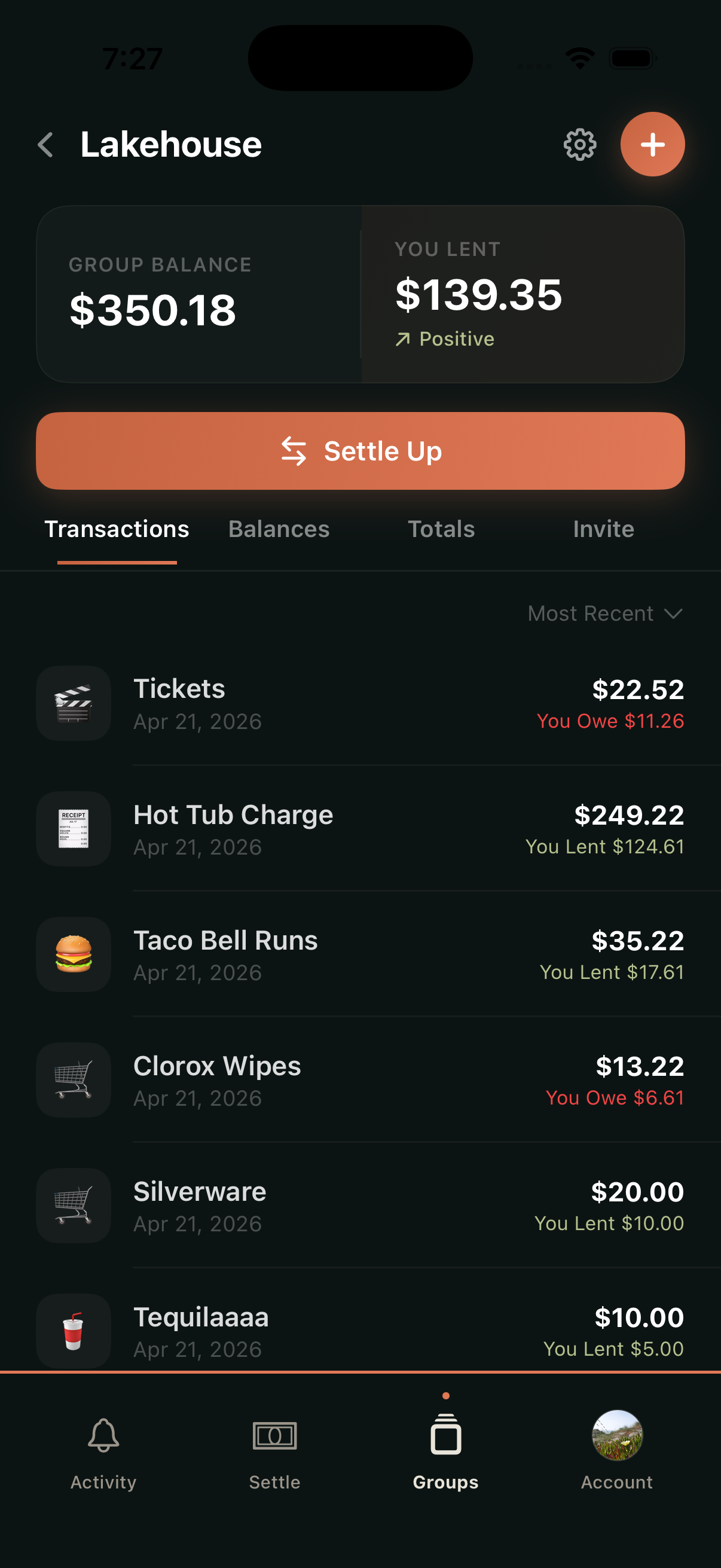Open the movie clapper icon for Tickets
Image resolution: width=721 pixels, height=1568 pixels.
[73, 703]
